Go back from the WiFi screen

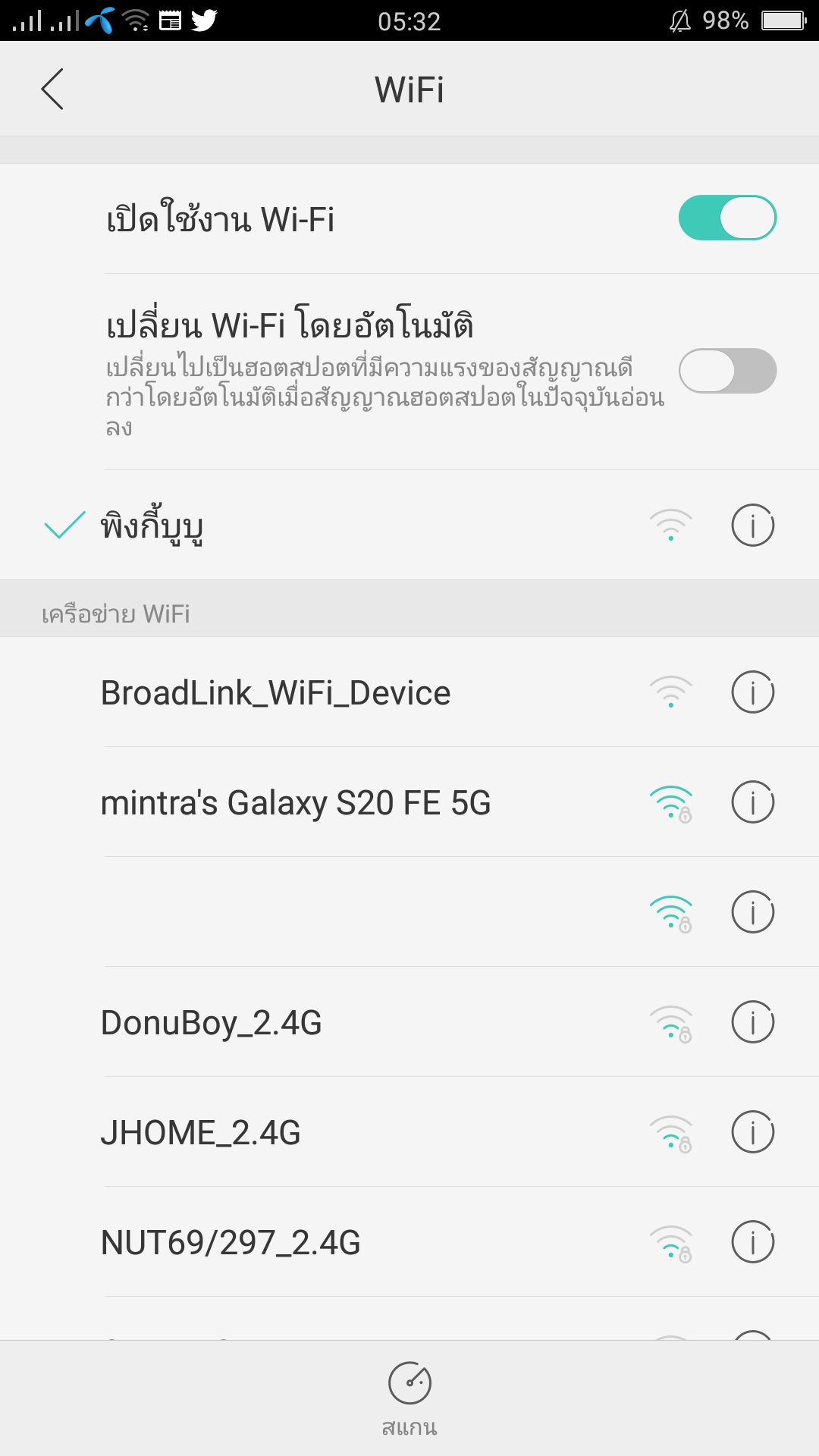[x=52, y=89]
